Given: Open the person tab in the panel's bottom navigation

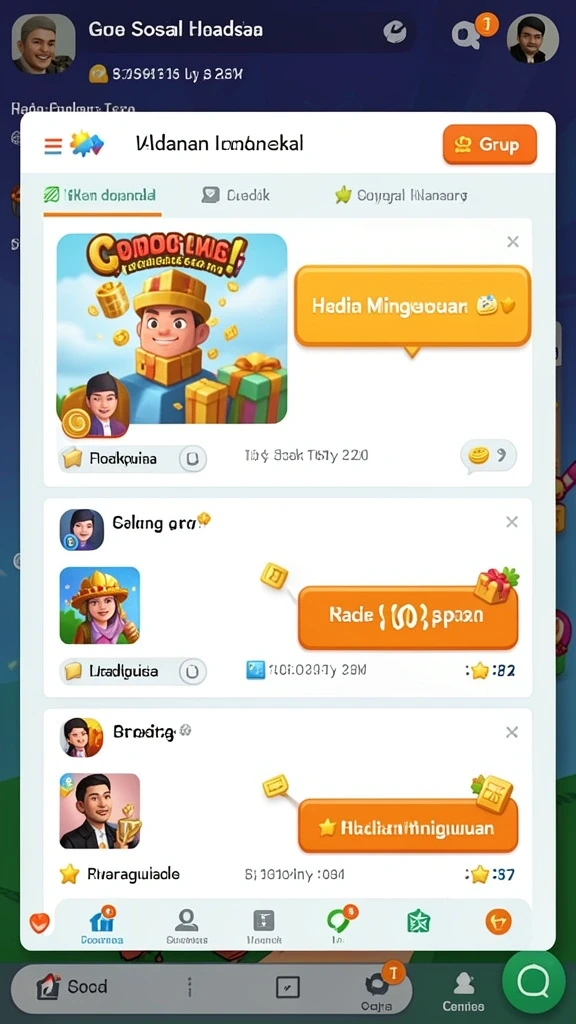Looking at the screenshot, I should coord(187,925).
